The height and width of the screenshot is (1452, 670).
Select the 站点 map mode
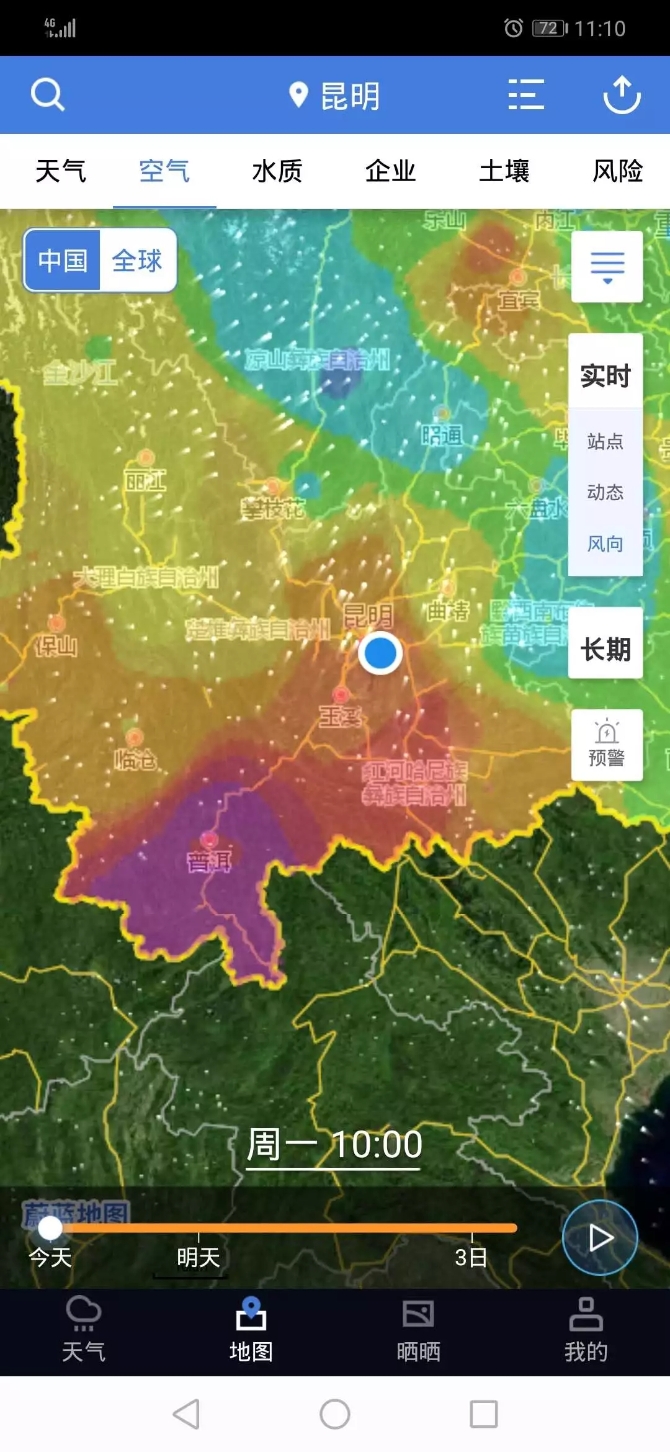click(605, 441)
